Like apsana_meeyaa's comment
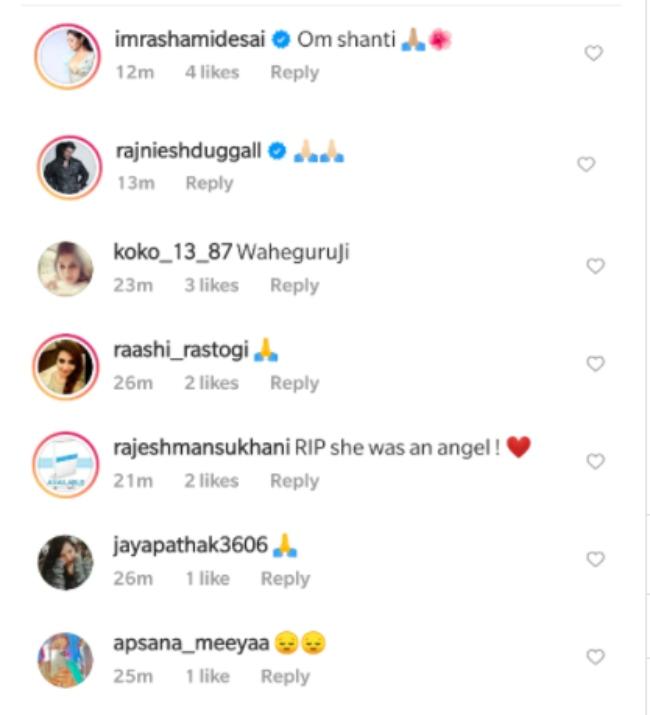This screenshot has width=650, height=715. tap(594, 657)
